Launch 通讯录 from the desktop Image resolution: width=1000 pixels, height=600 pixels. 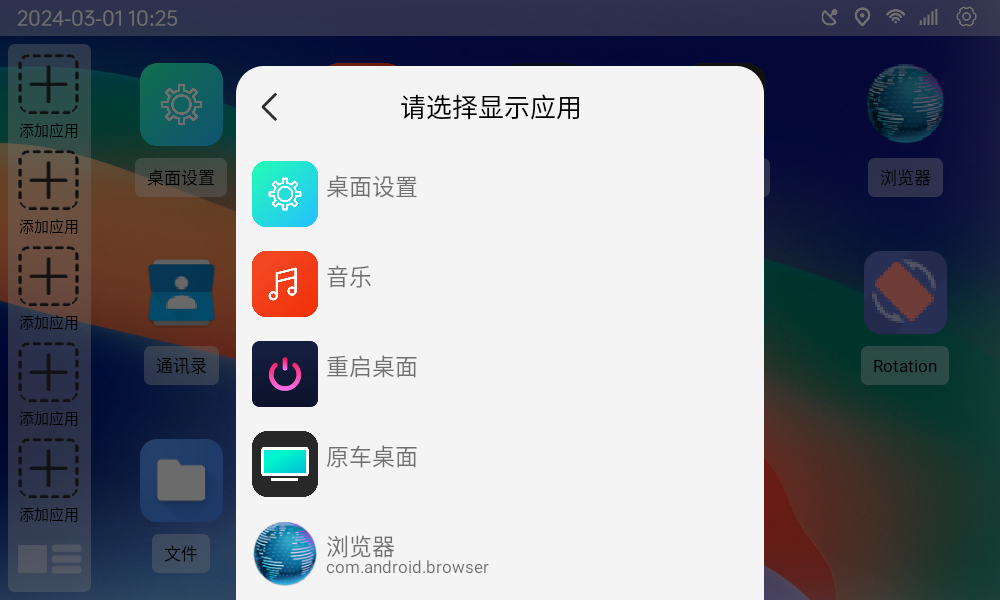pos(181,294)
